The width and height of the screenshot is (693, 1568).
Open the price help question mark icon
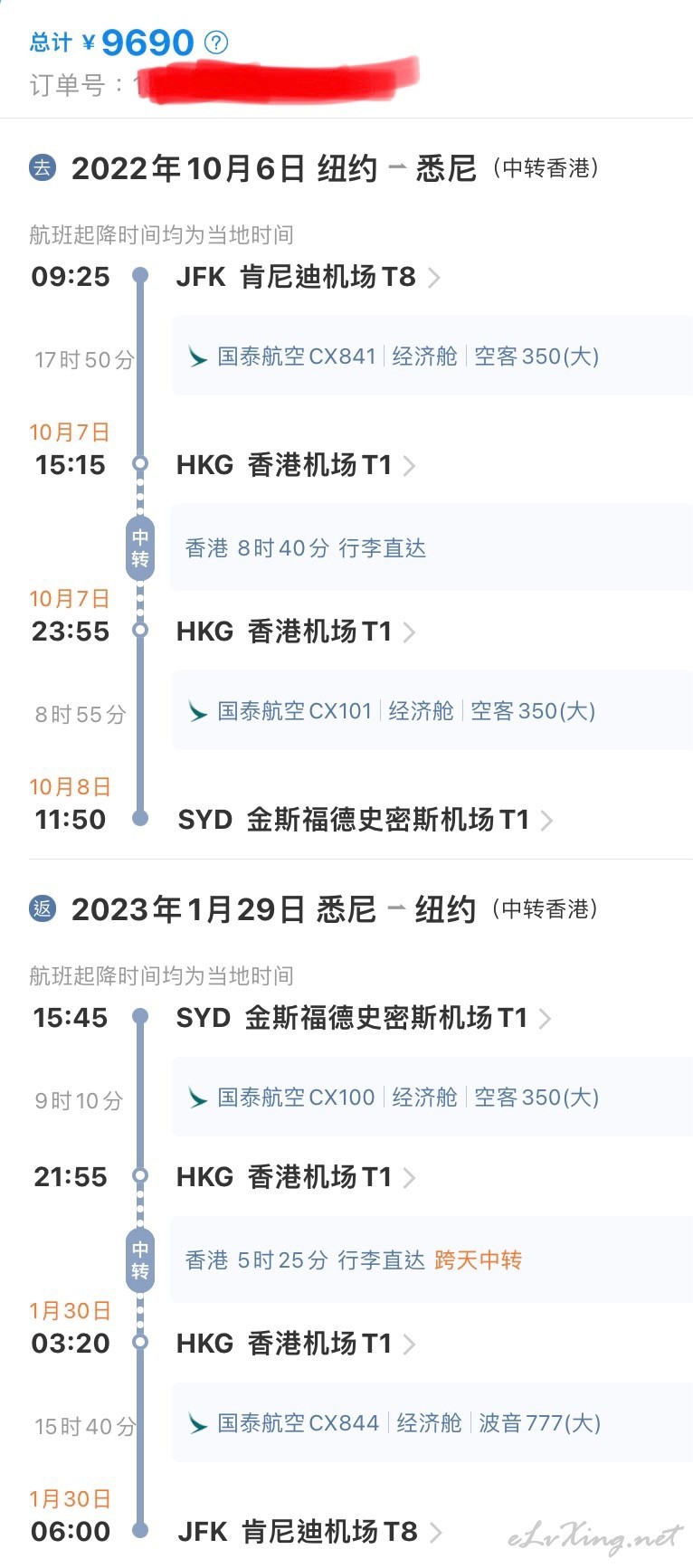[x=216, y=42]
